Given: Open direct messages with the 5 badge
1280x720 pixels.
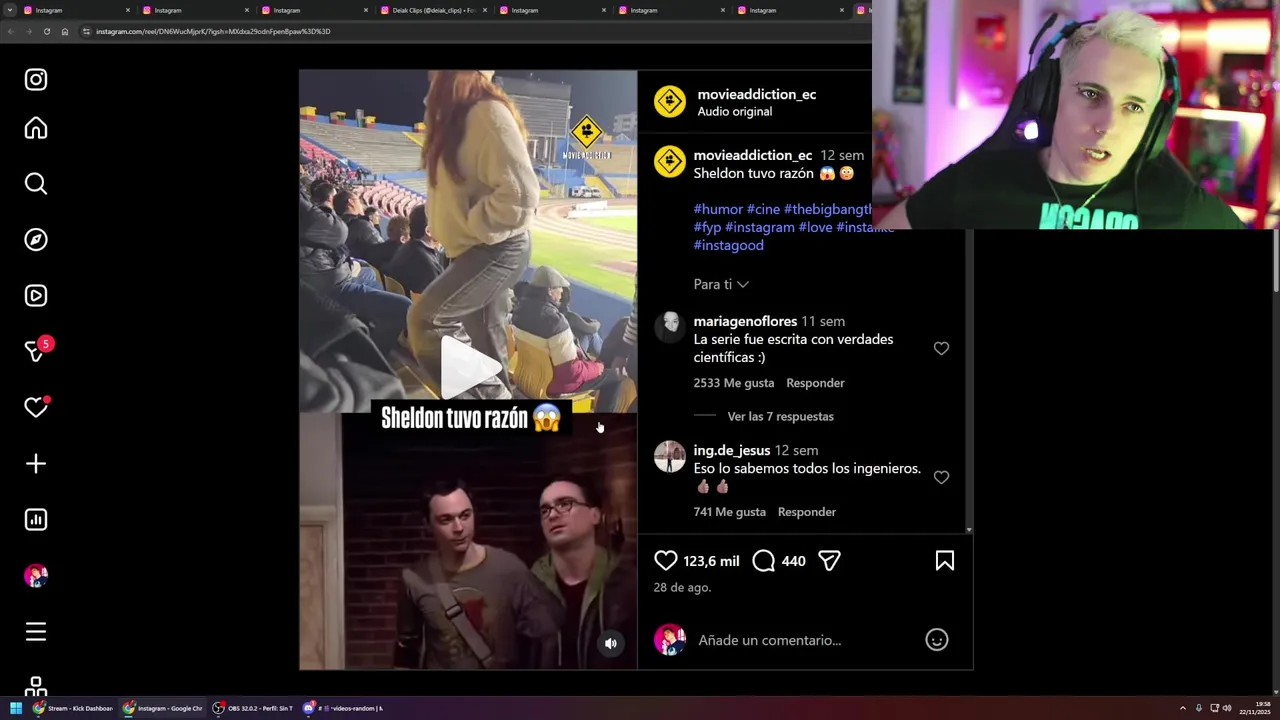Looking at the screenshot, I should [x=36, y=351].
